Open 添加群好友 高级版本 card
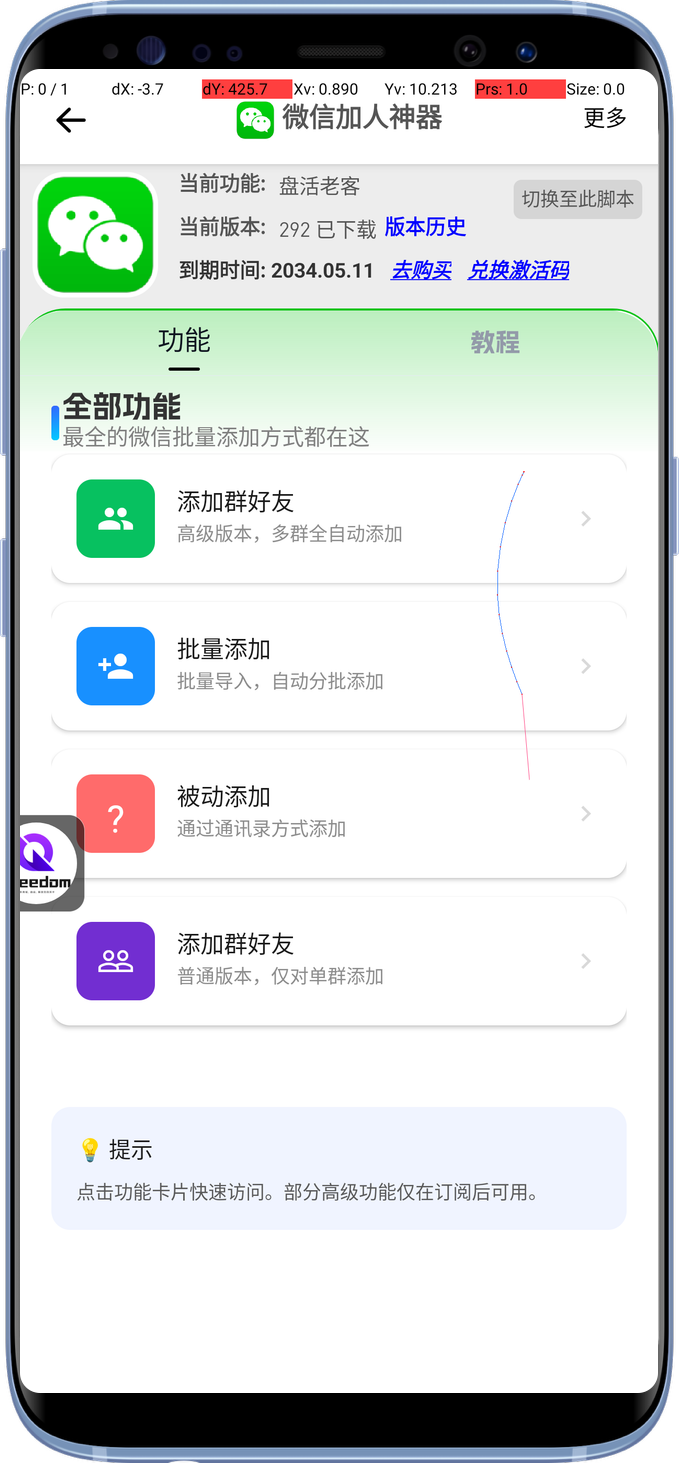679x1463 pixels. [x=338, y=518]
